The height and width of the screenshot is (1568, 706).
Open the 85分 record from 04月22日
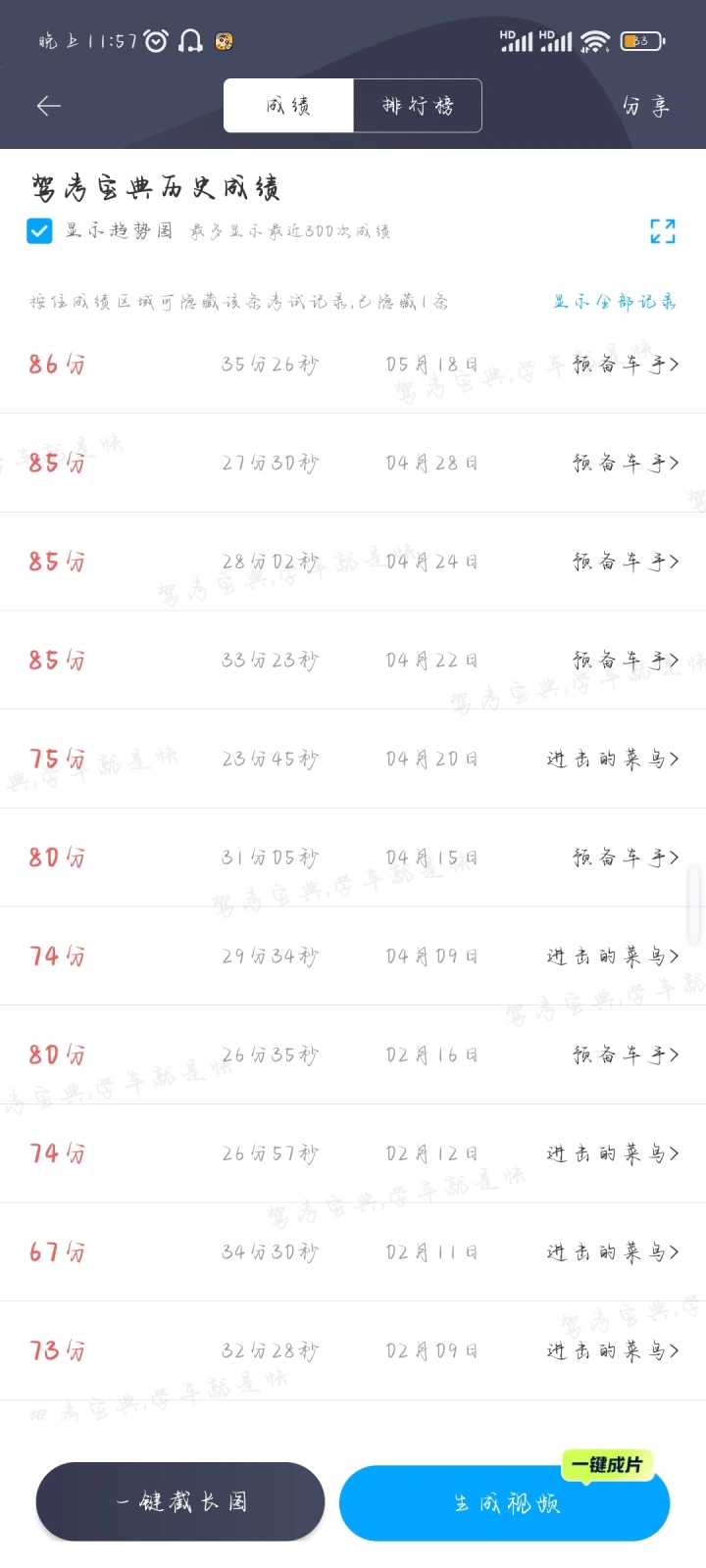tap(353, 661)
